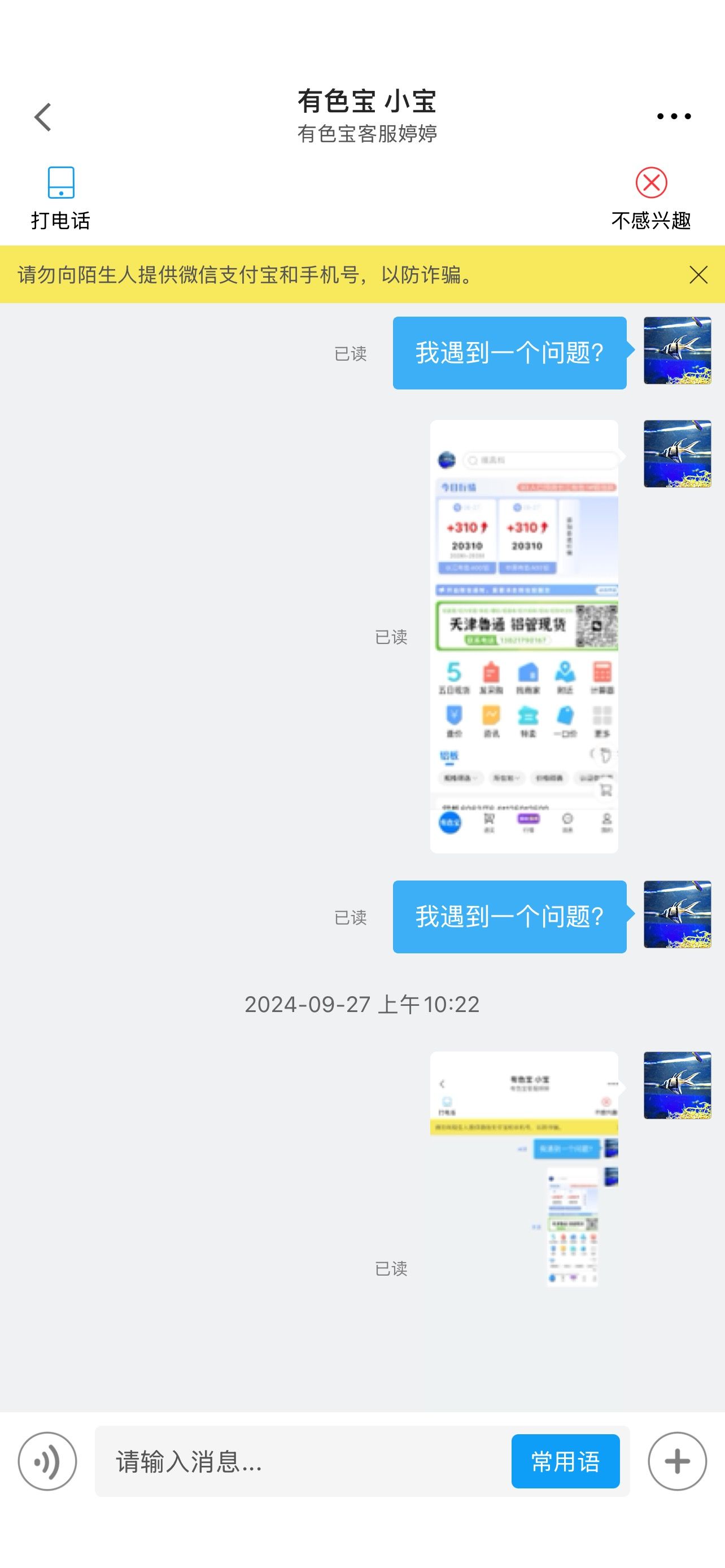This screenshot has height=1568, width=725.
Task: Tap 打电话 to call customer service
Action: 60,199
